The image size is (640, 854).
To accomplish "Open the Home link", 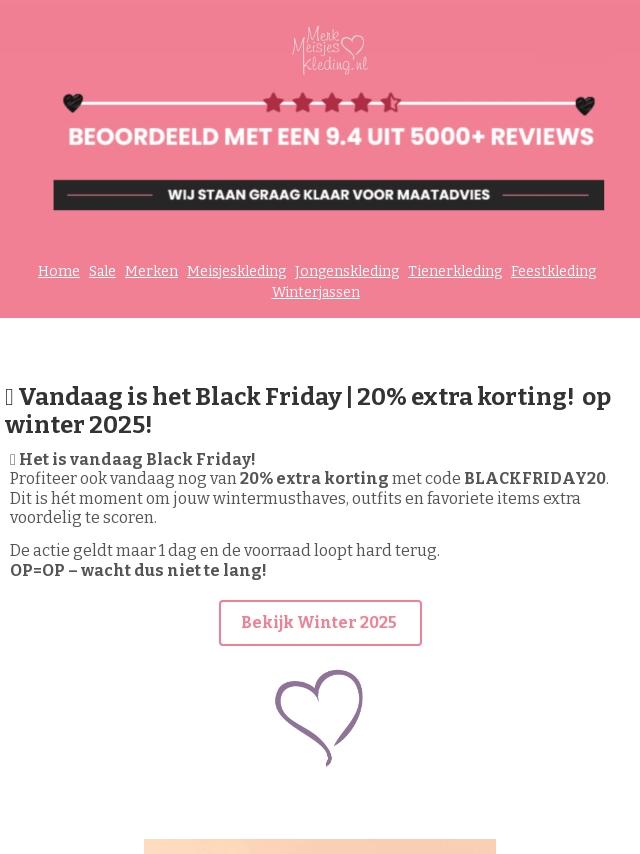I will [59, 271].
